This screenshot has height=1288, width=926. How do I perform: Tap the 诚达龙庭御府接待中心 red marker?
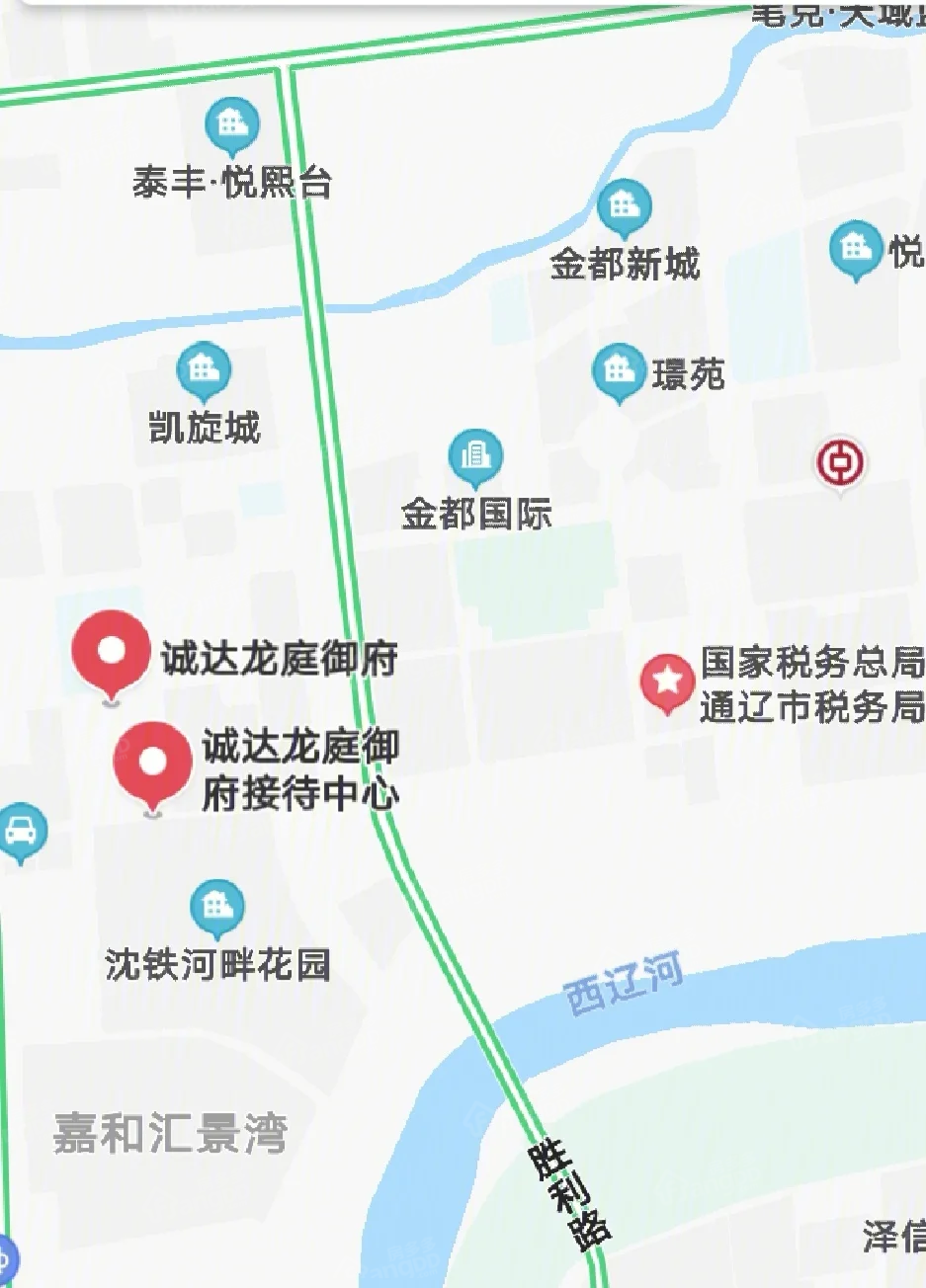pyautogui.click(x=152, y=763)
